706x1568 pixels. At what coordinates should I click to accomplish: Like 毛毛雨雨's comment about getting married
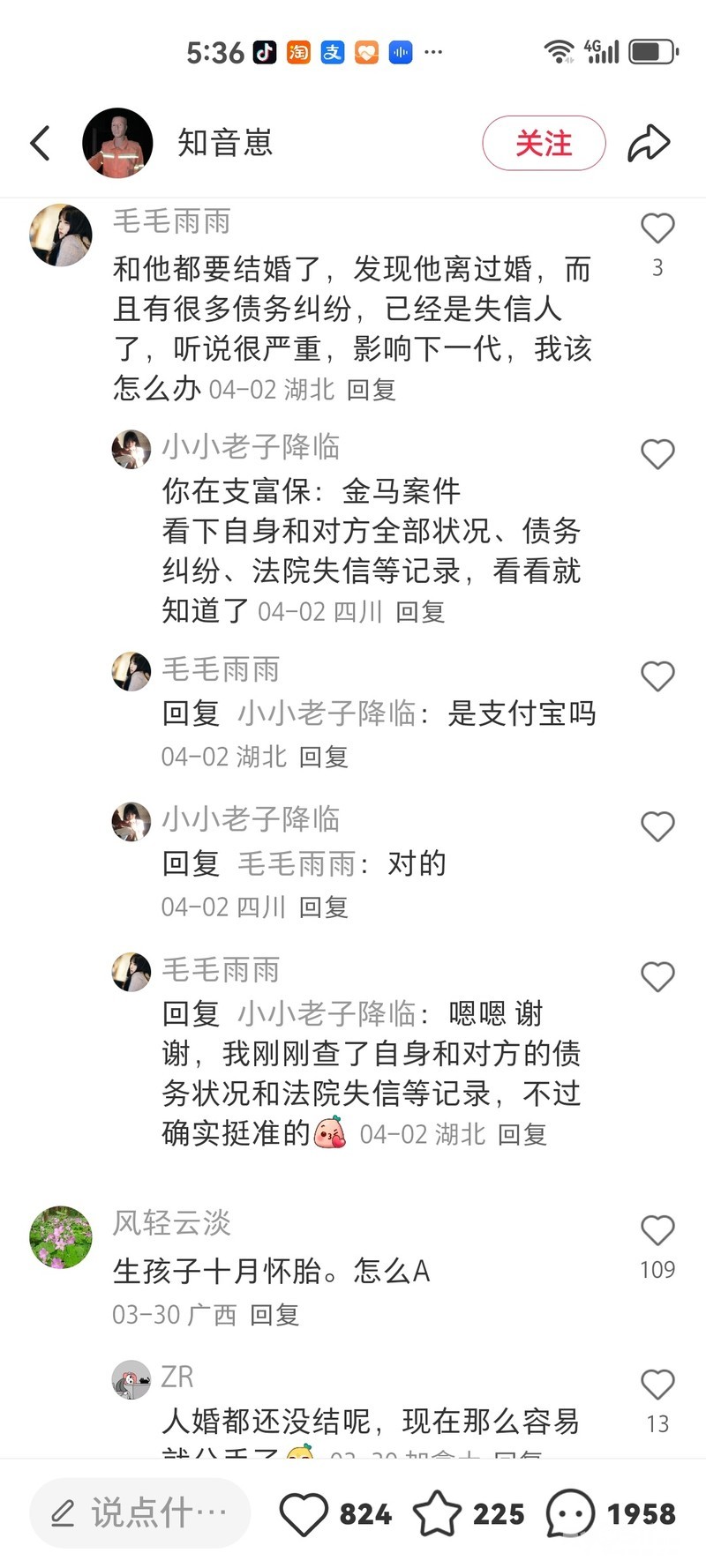pyautogui.click(x=657, y=228)
